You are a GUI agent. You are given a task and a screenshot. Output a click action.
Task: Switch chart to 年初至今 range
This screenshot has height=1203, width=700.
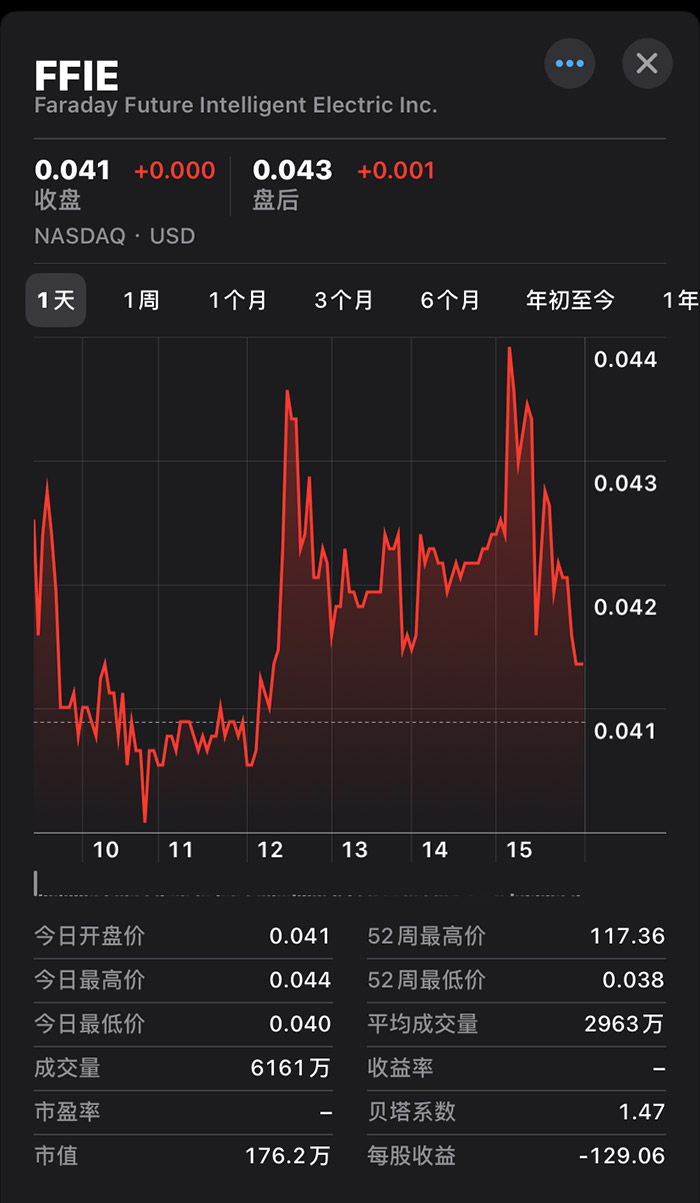tap(570, 300)
